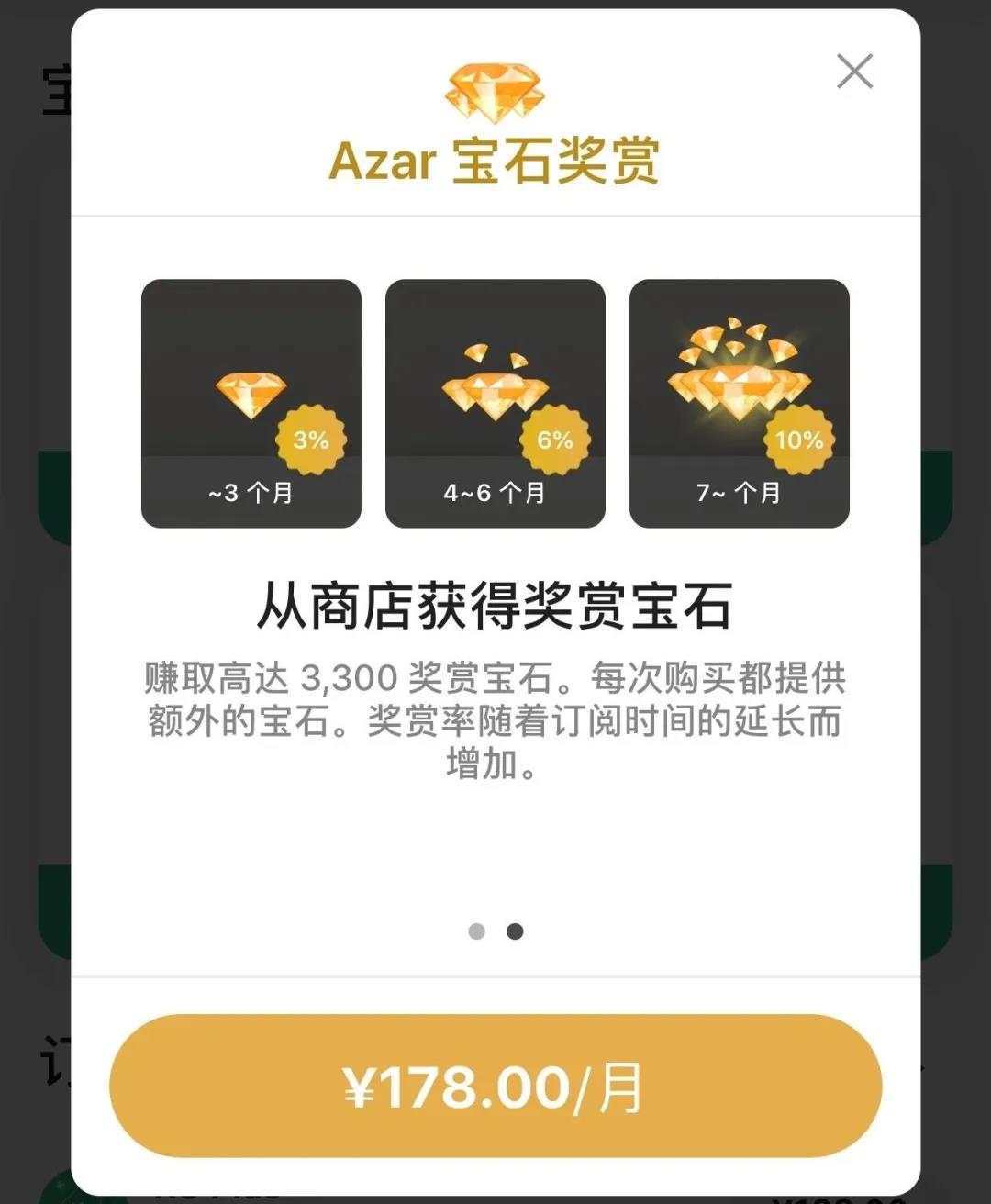Click the Azar 宝石奖赏 title
991x1204 pixels.
coord(495,162)
